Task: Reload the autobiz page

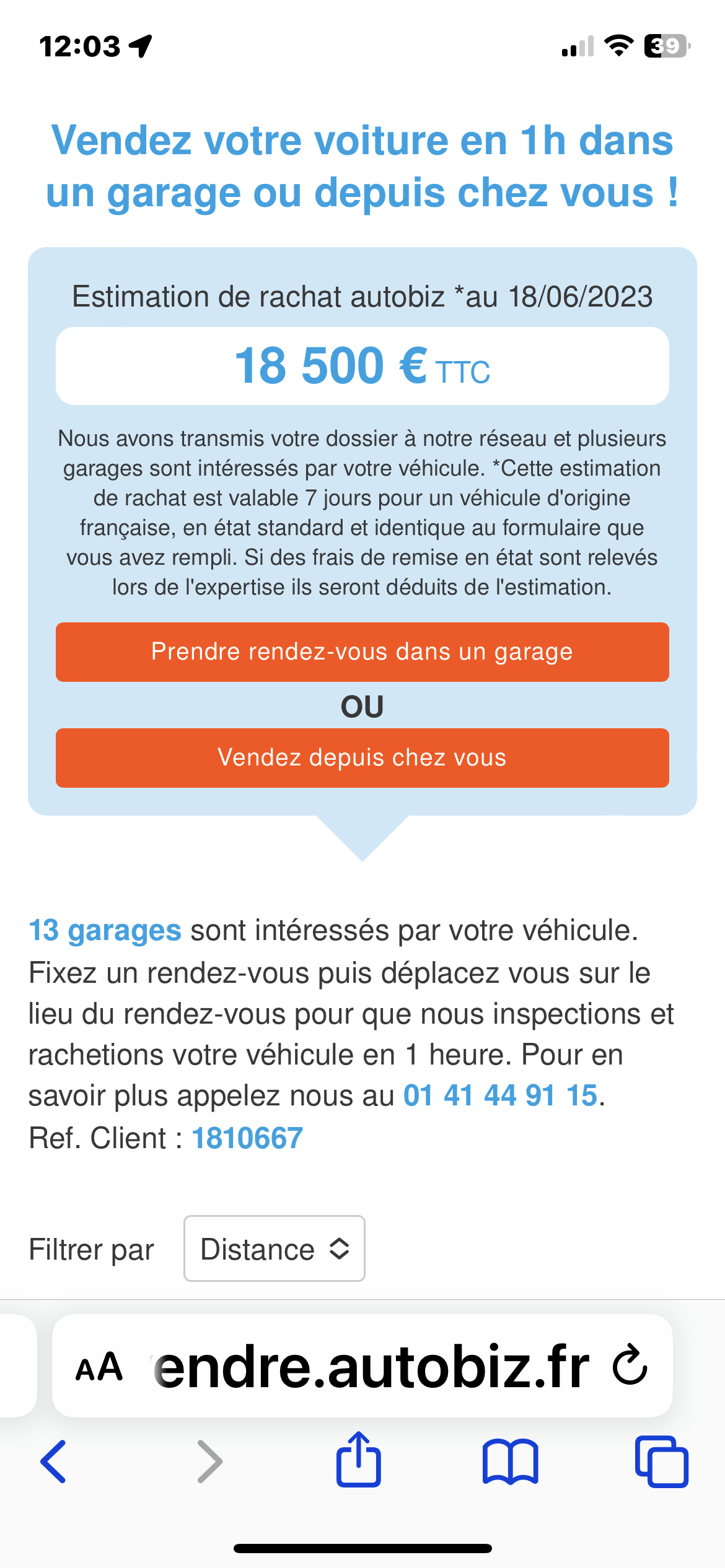Action: click(630, 1365)
